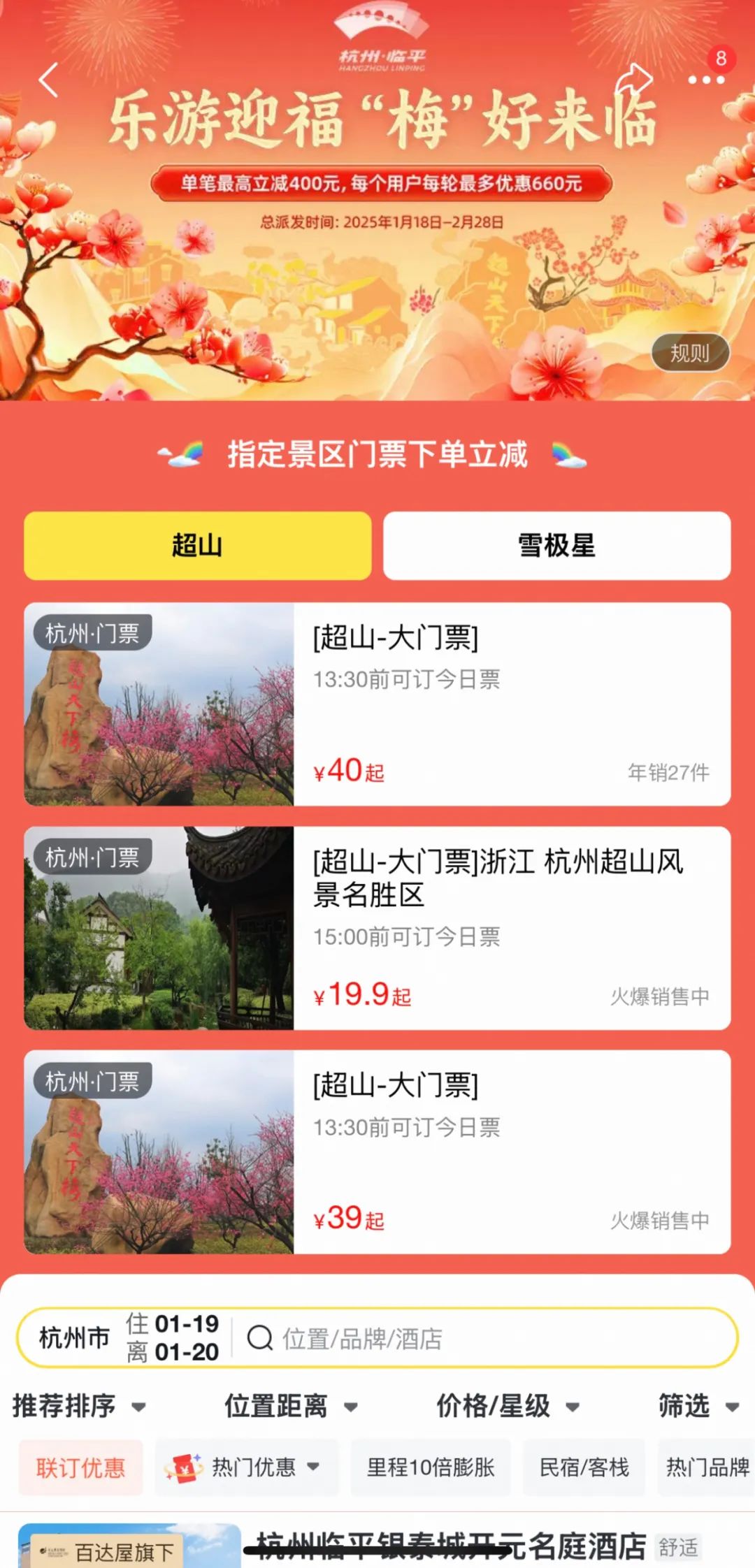755x1568 pixels.
Task: Open the 浙江杭州超山风景名胜区 ticket card
Action: [377, 928]
